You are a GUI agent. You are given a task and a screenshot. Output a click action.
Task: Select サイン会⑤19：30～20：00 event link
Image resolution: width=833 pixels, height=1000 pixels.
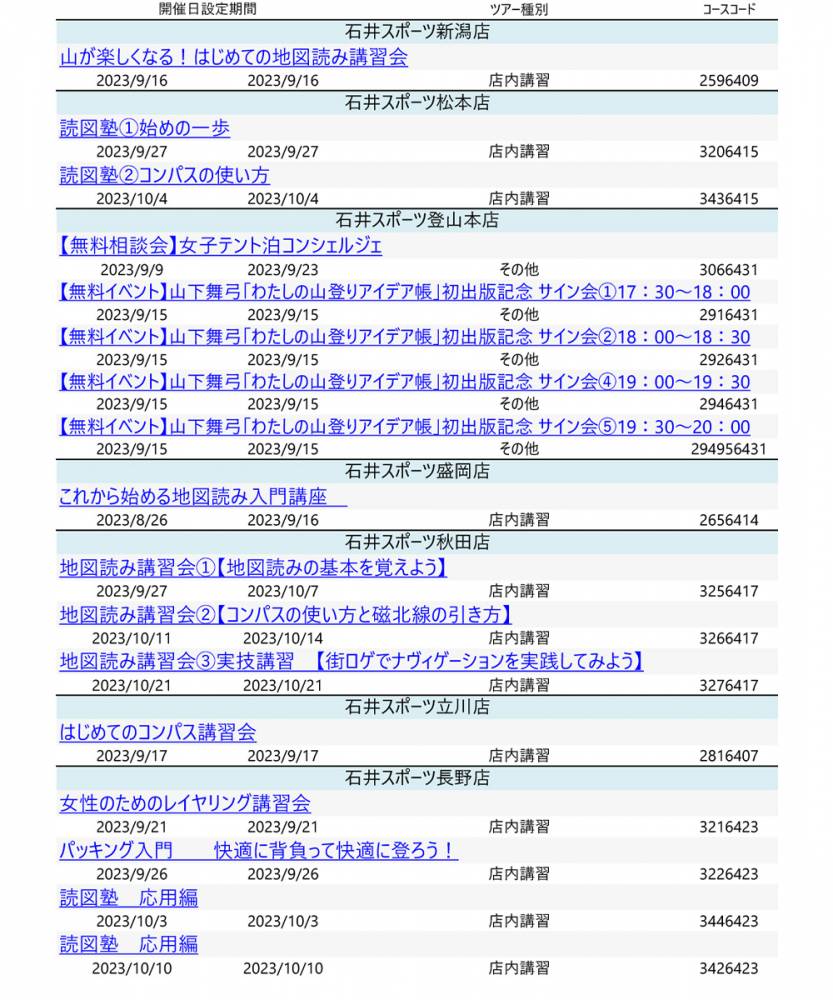point(403,427)
